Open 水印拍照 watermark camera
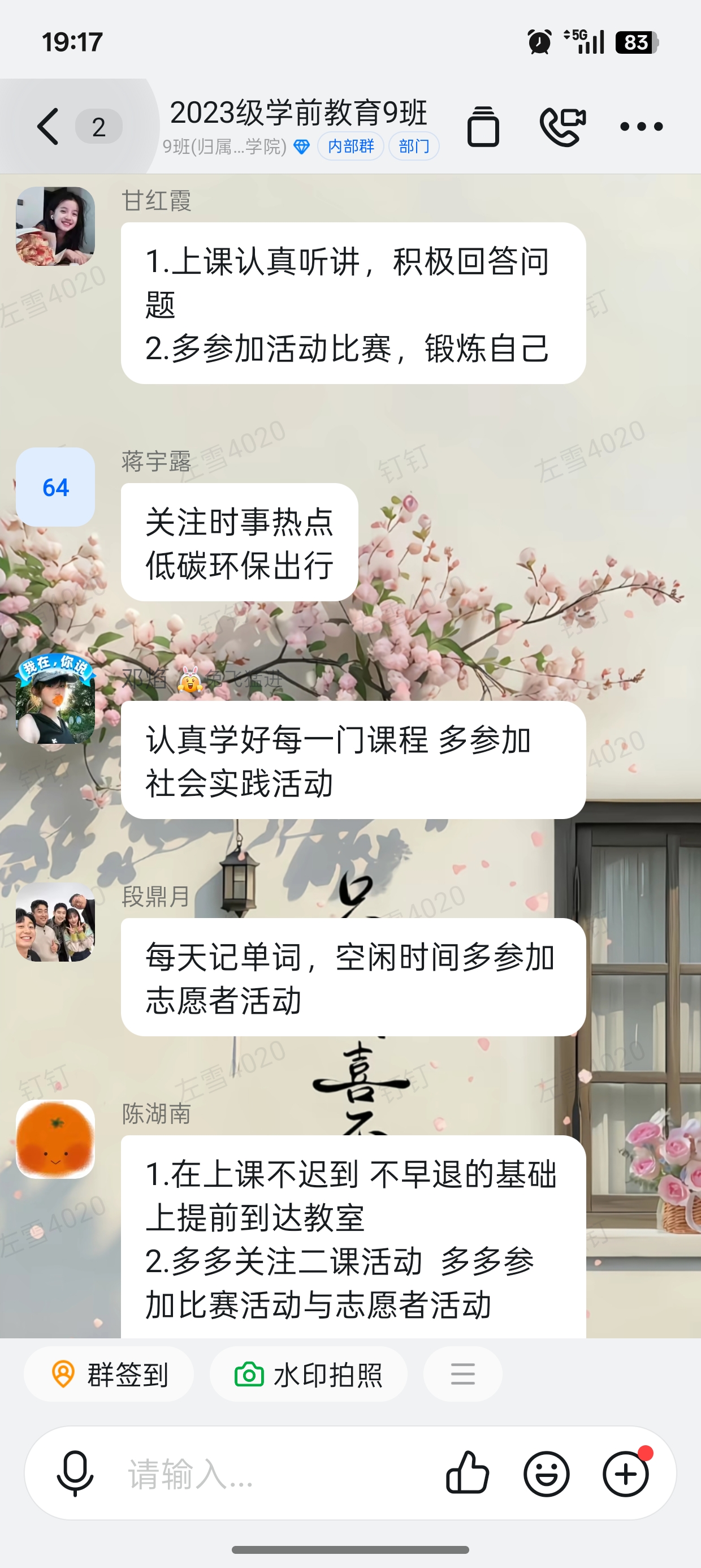Screen dimensions: 701x1568 coord(309,1375)
